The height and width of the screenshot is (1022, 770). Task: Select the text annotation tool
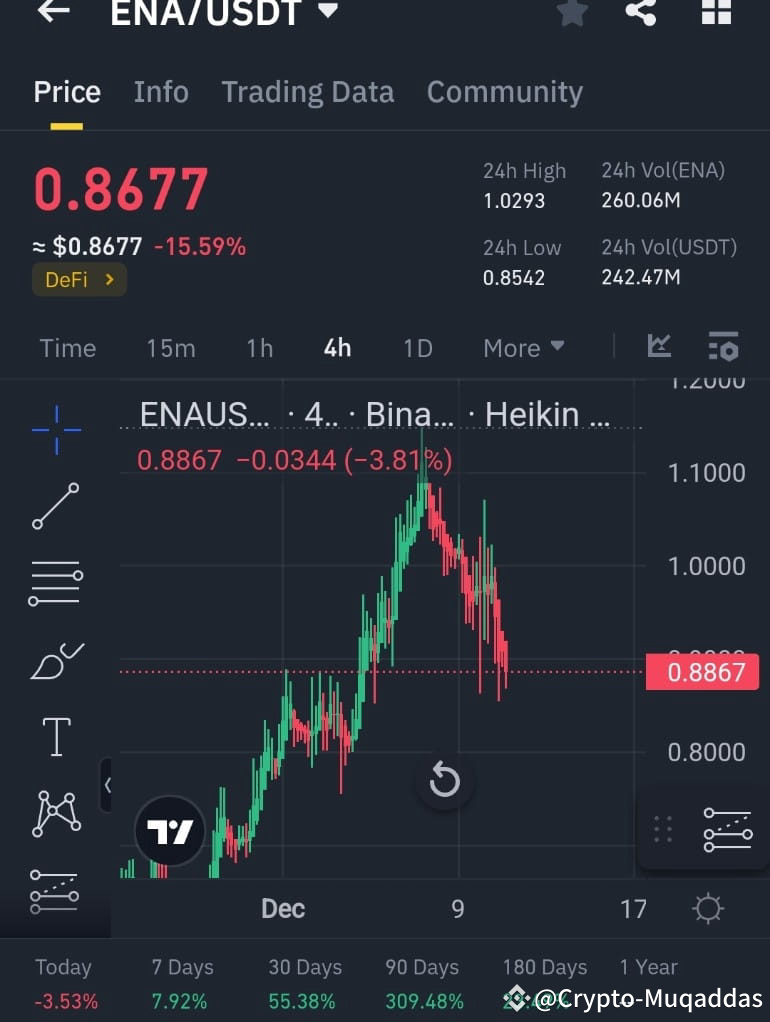56,736
